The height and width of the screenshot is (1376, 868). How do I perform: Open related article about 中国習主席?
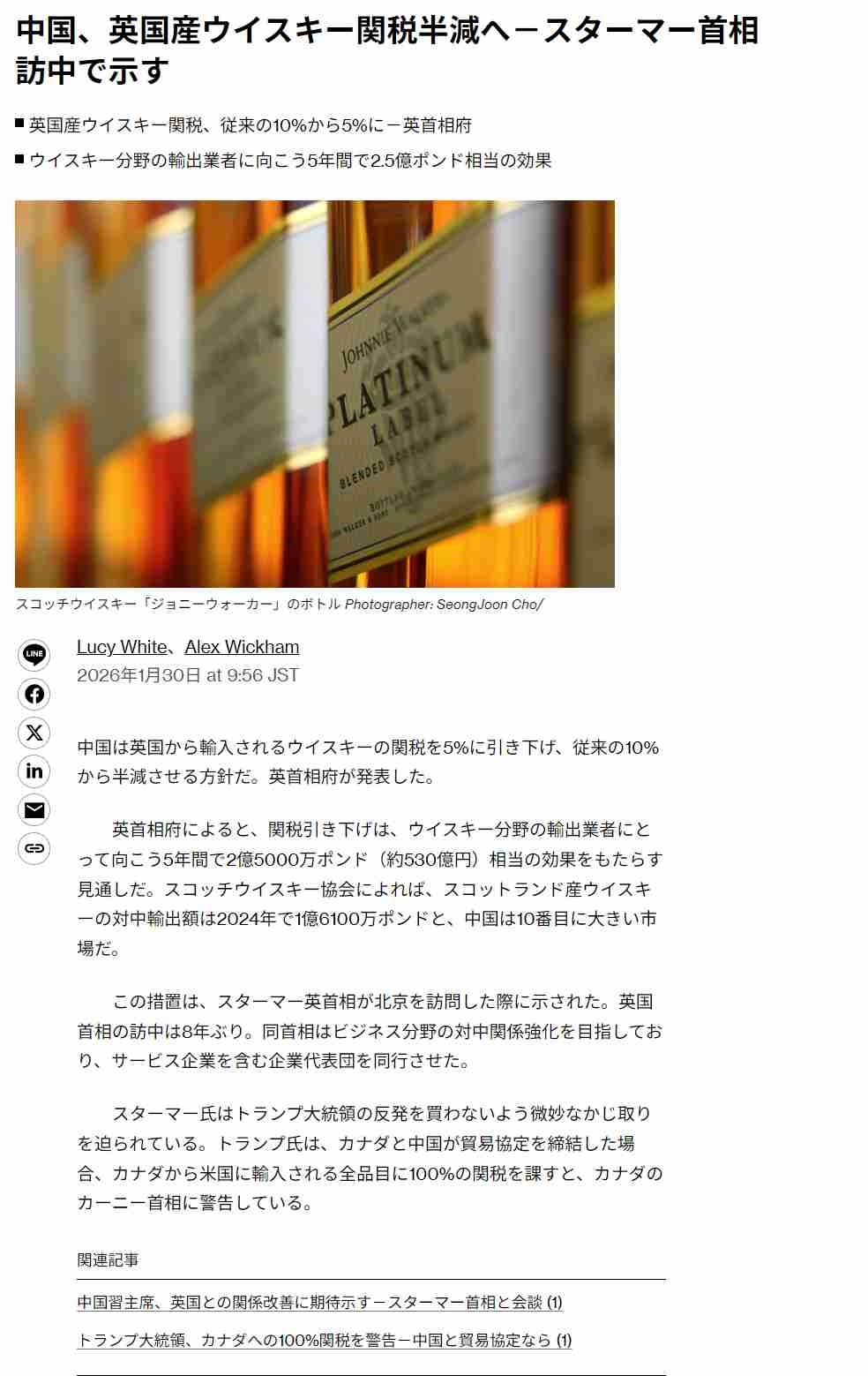[319, 1303]
